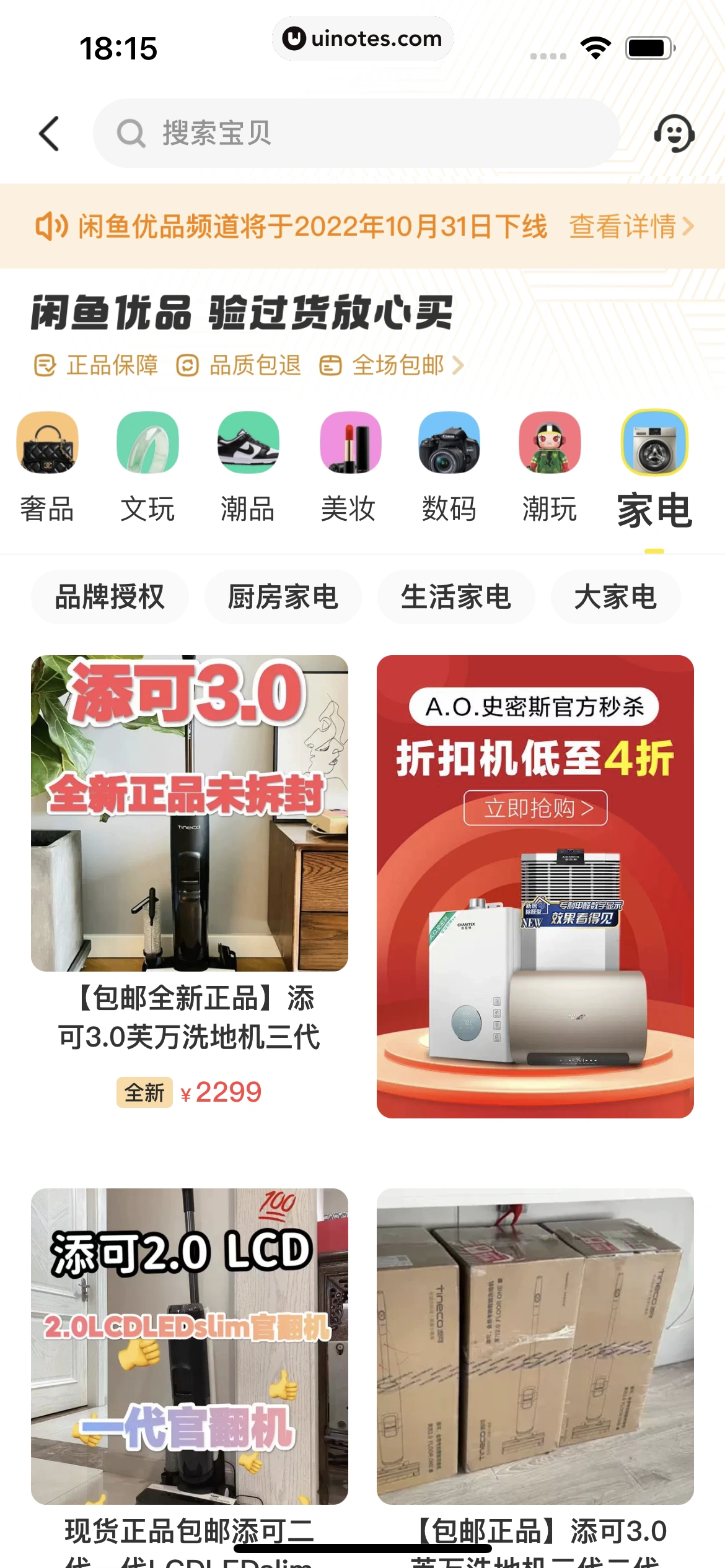Image resolution: width=725 pixels, height=1568 pixels.
Task: Toggle the 大家电 filter chip
Action: pos(615,596)
